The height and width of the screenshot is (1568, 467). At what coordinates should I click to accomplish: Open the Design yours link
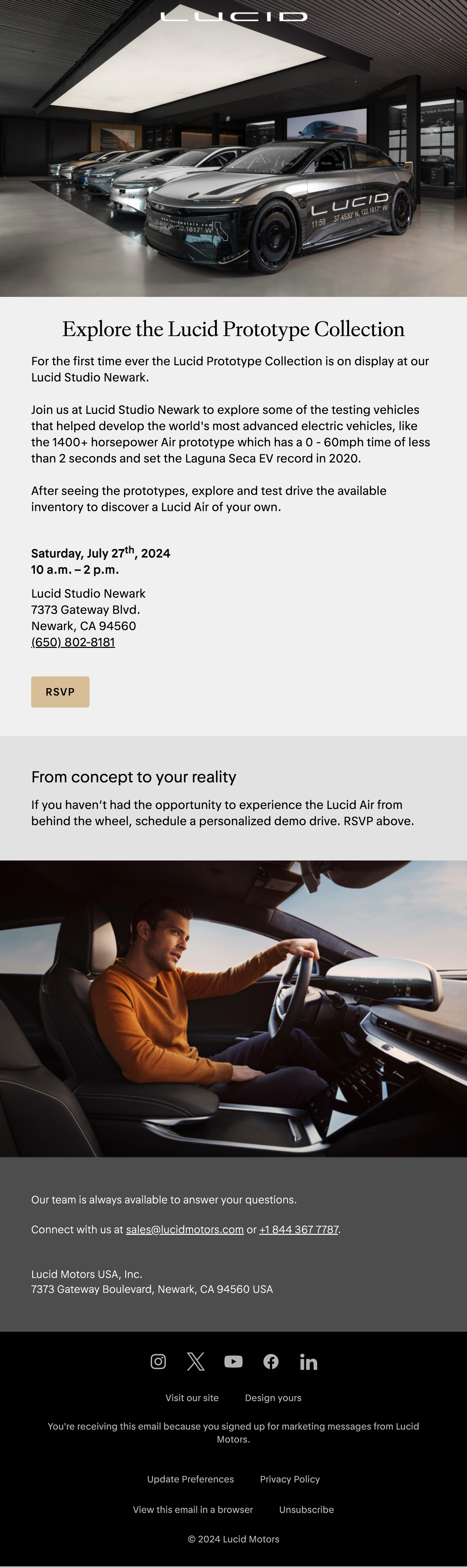[x=273, y=1398]
